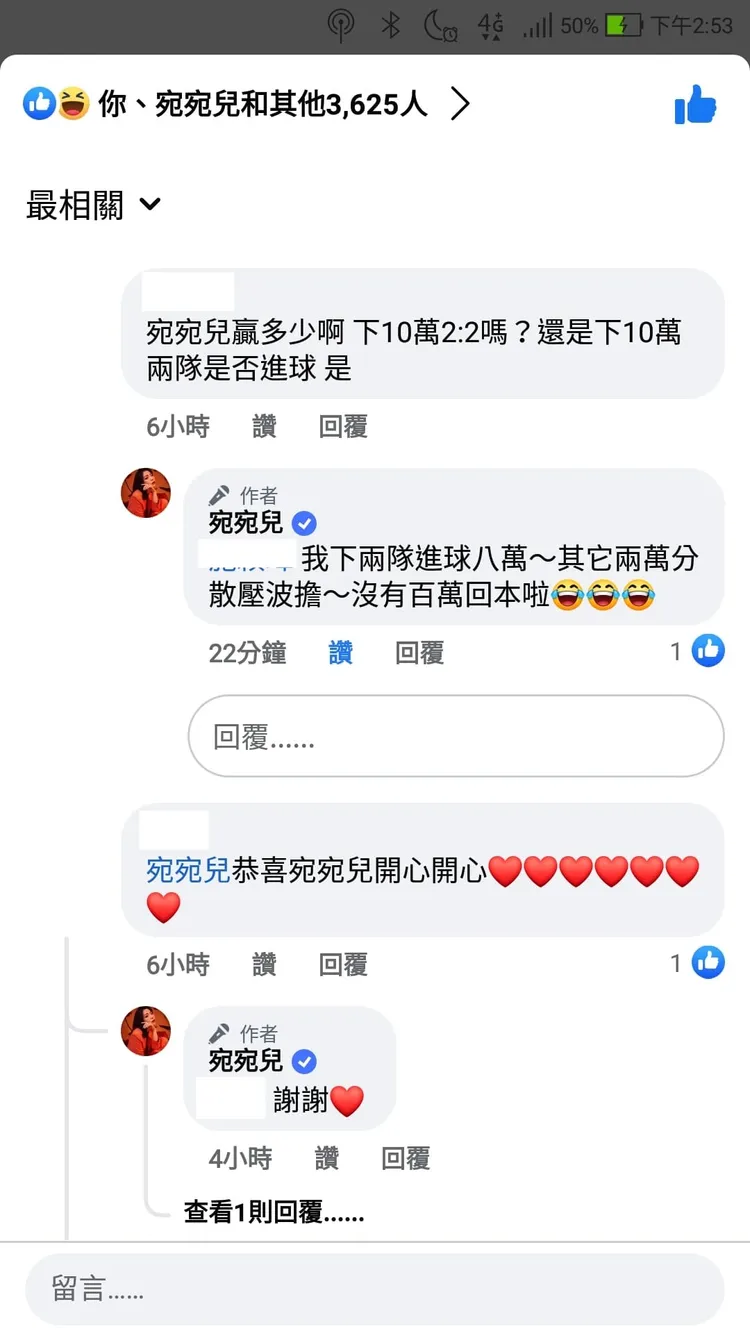The image size is (750, 1333).
Task: Click the thumbs-up icon showing 1 like on reply
Action: click(707, 651)
